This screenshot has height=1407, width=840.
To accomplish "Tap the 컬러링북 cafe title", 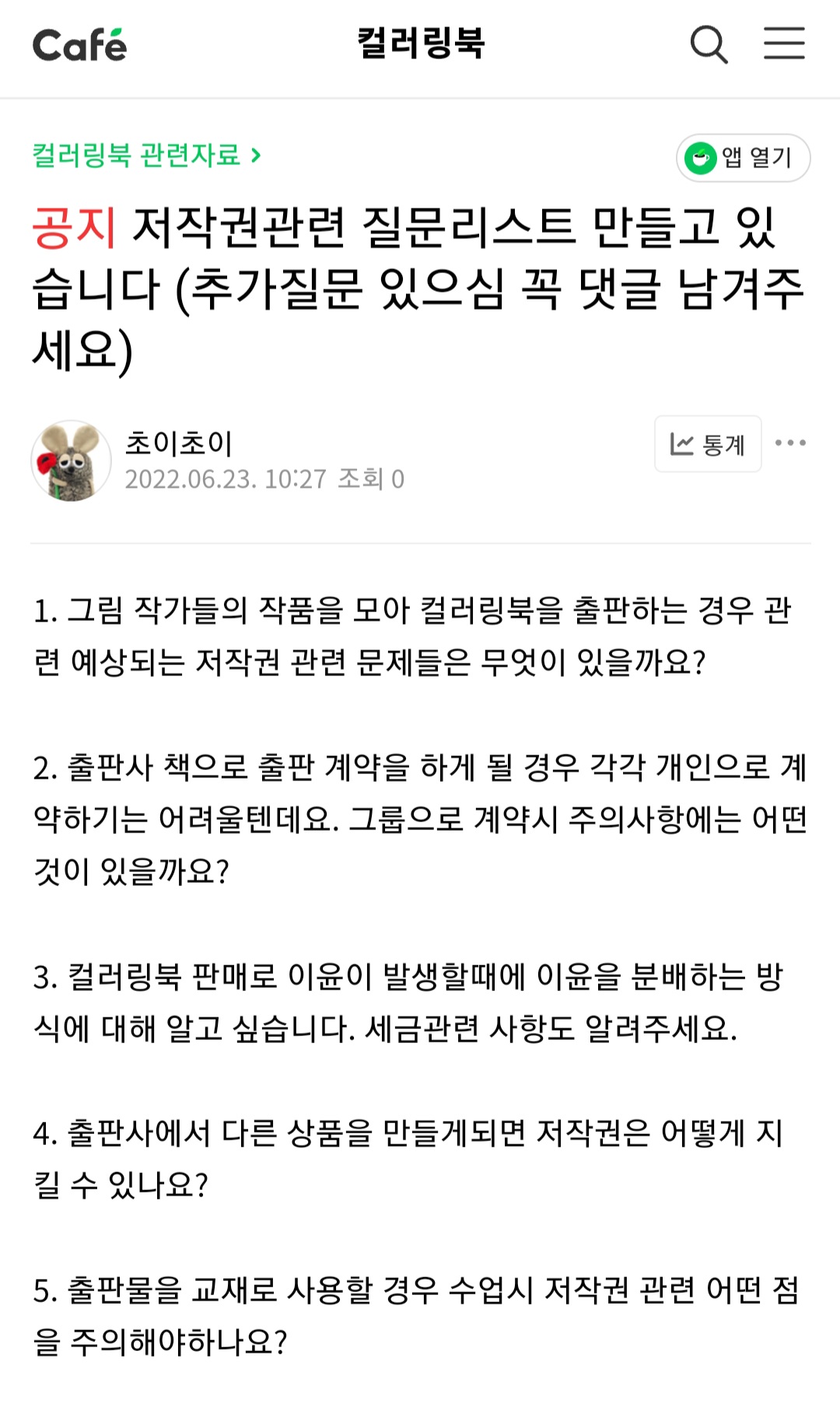I will click(x=421, y=43).
